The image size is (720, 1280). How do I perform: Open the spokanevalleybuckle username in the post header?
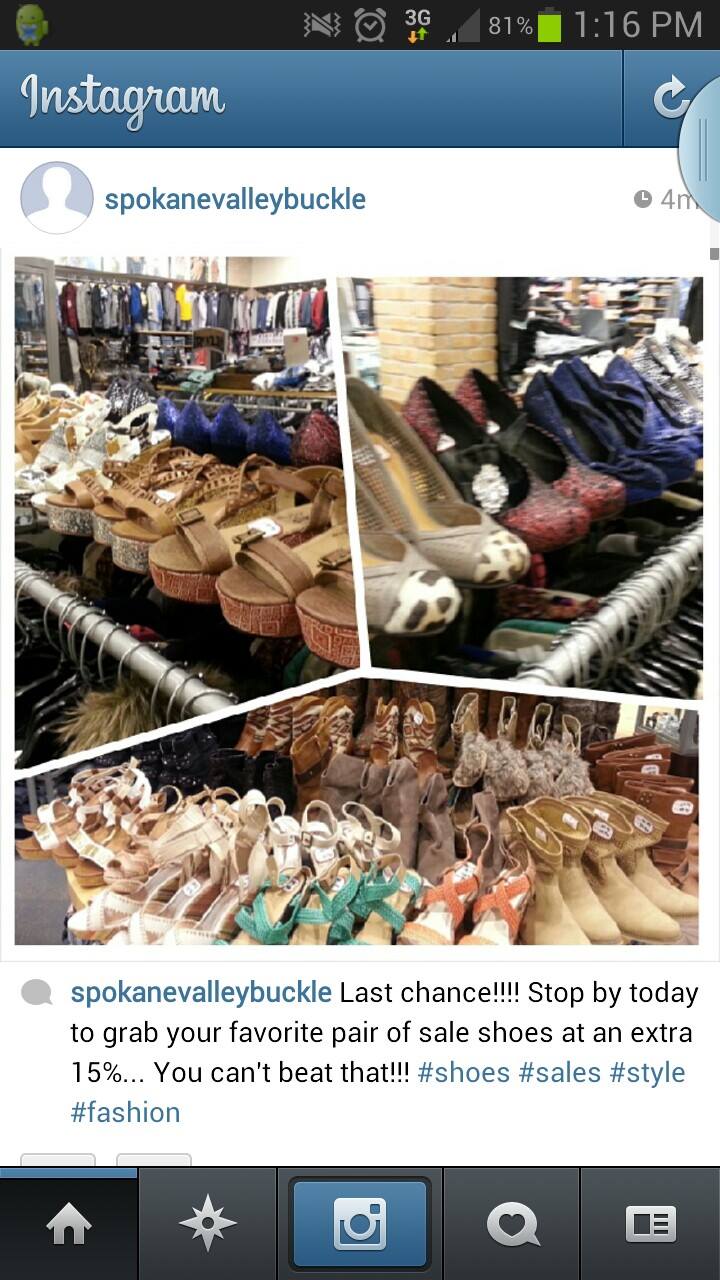coord(235,199)
